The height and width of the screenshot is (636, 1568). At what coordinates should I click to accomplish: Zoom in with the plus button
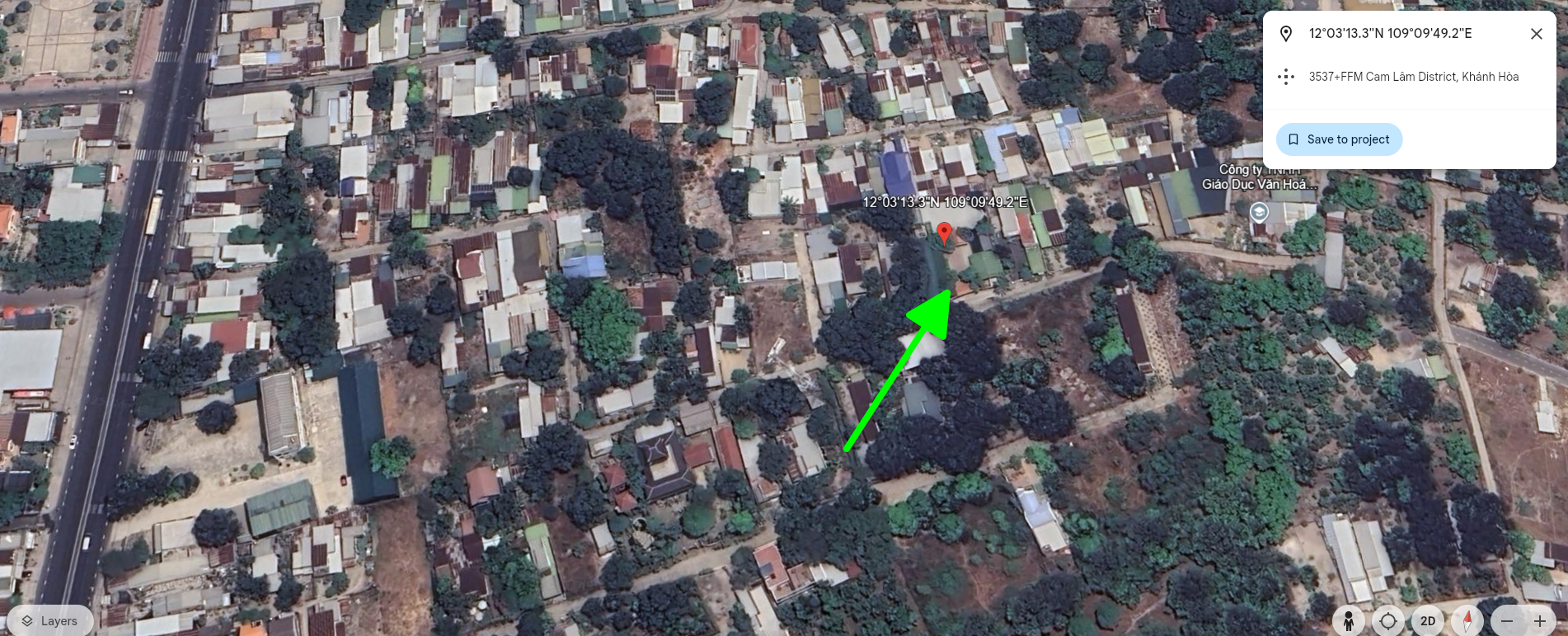coord(1540,621)
